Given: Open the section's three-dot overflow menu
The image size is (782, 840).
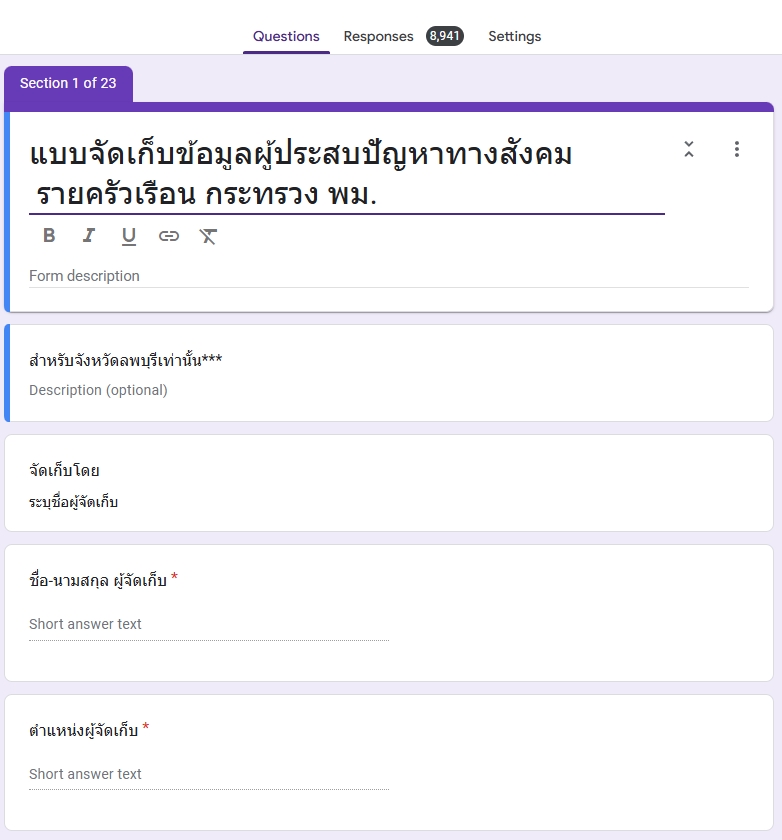Looking at the screenshot, I should [737, 149].
